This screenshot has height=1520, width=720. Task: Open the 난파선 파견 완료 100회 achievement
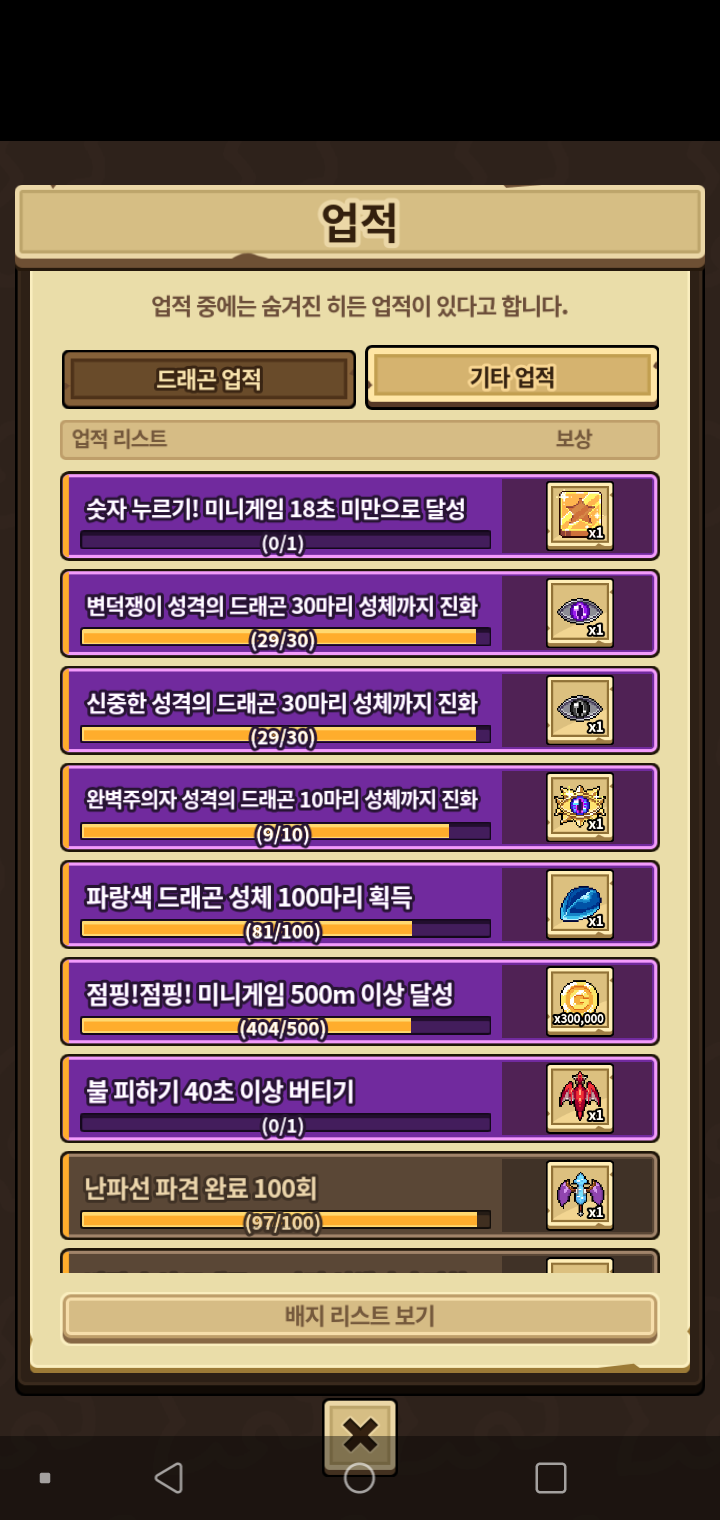point(360,1195)
